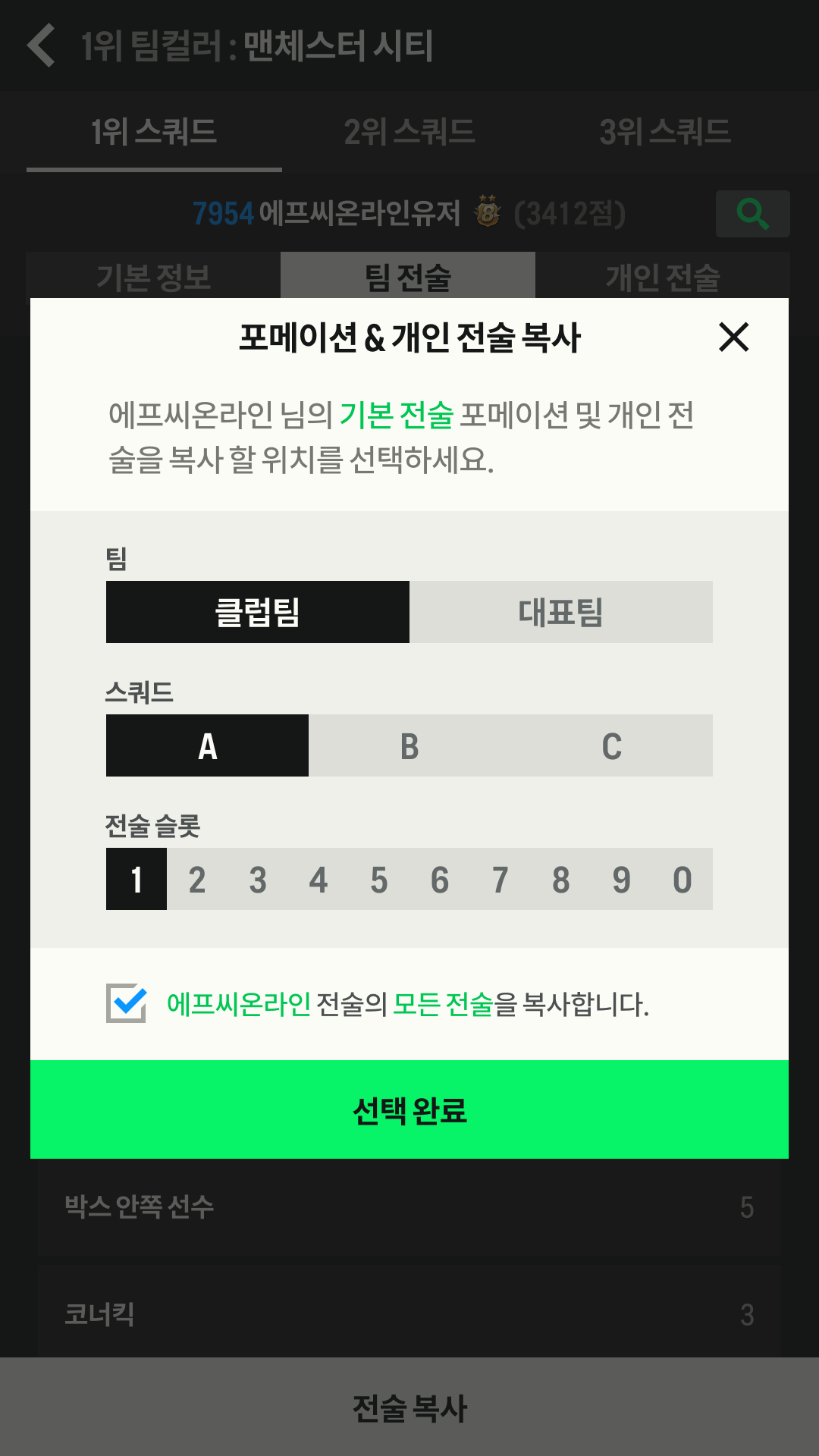
Task: Select tactic slot 1
Action: [x=136, y=880]
